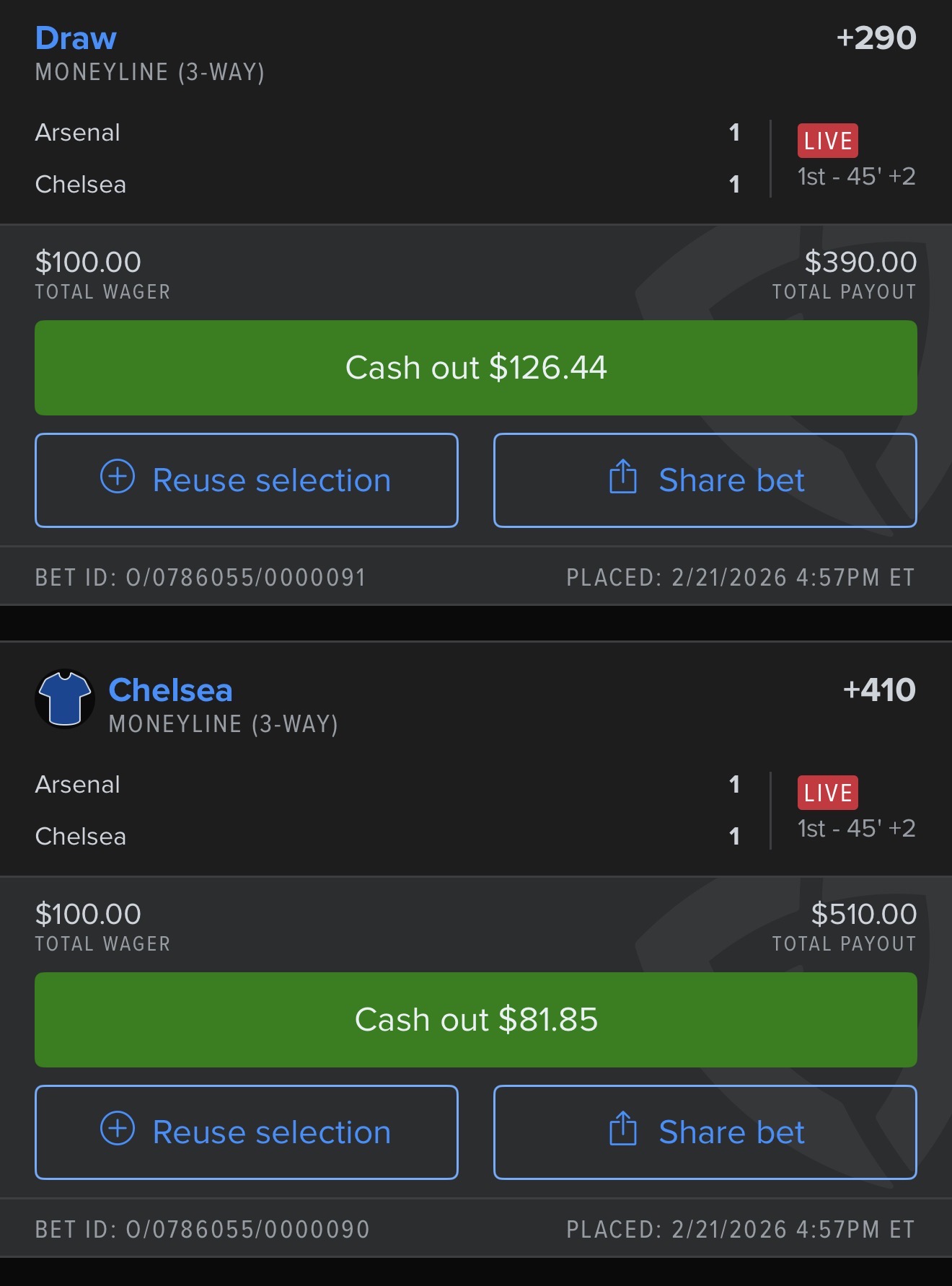Reuse selection on the Chelsea bet
This screenshot has height=1286, width=952.
[247, 1132]
